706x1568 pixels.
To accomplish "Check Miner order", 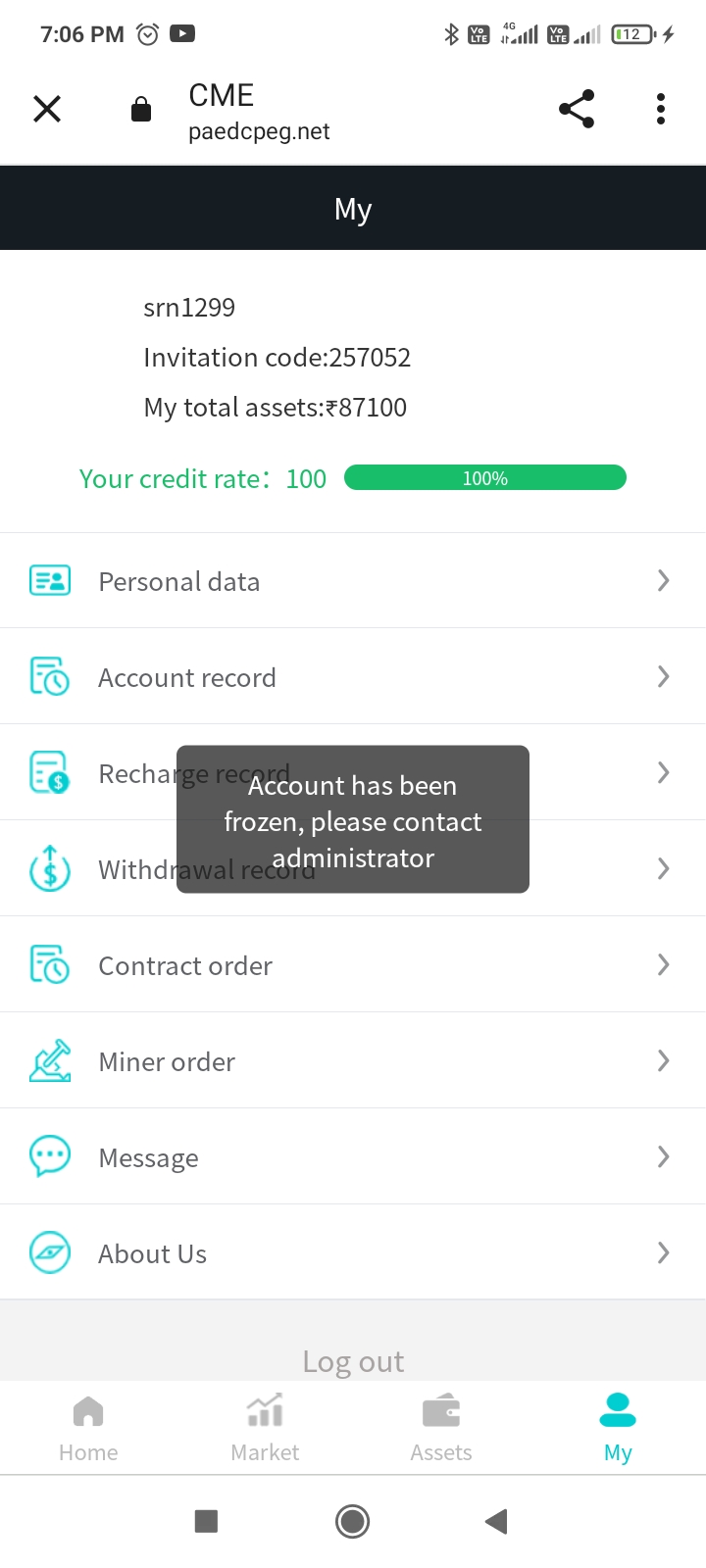I will (353, 1061).
